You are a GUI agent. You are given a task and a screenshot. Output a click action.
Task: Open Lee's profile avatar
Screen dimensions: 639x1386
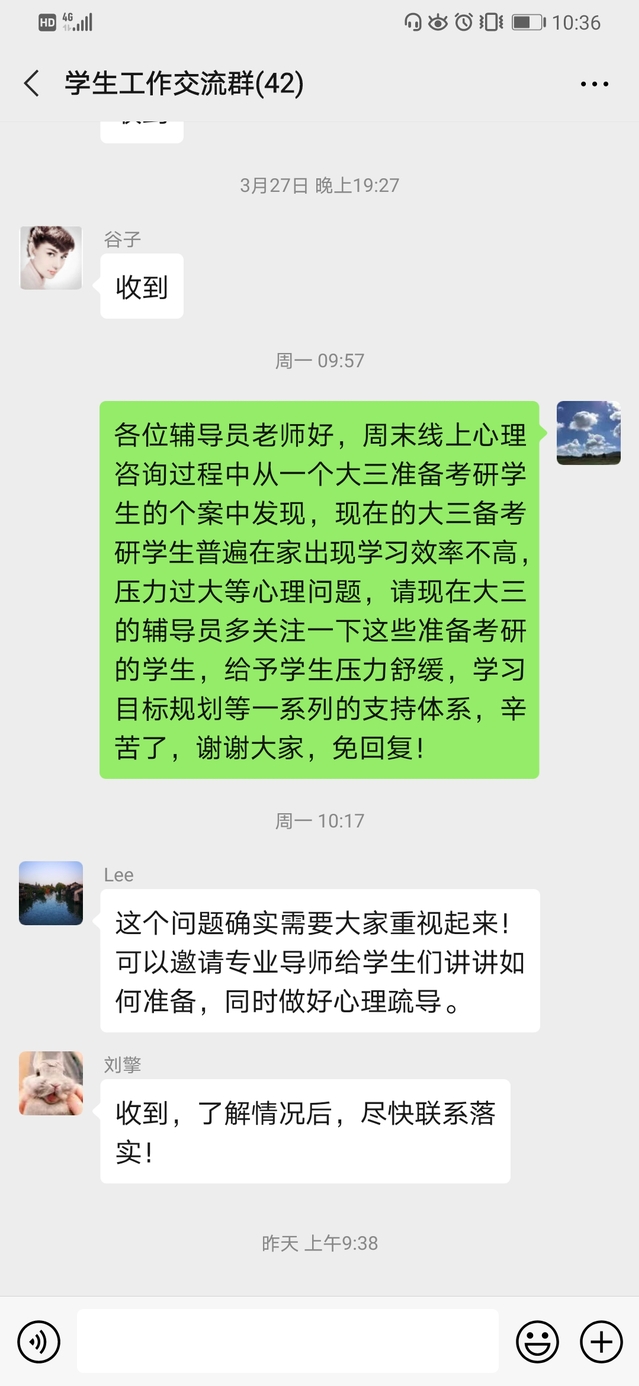(x=51, y=893)
